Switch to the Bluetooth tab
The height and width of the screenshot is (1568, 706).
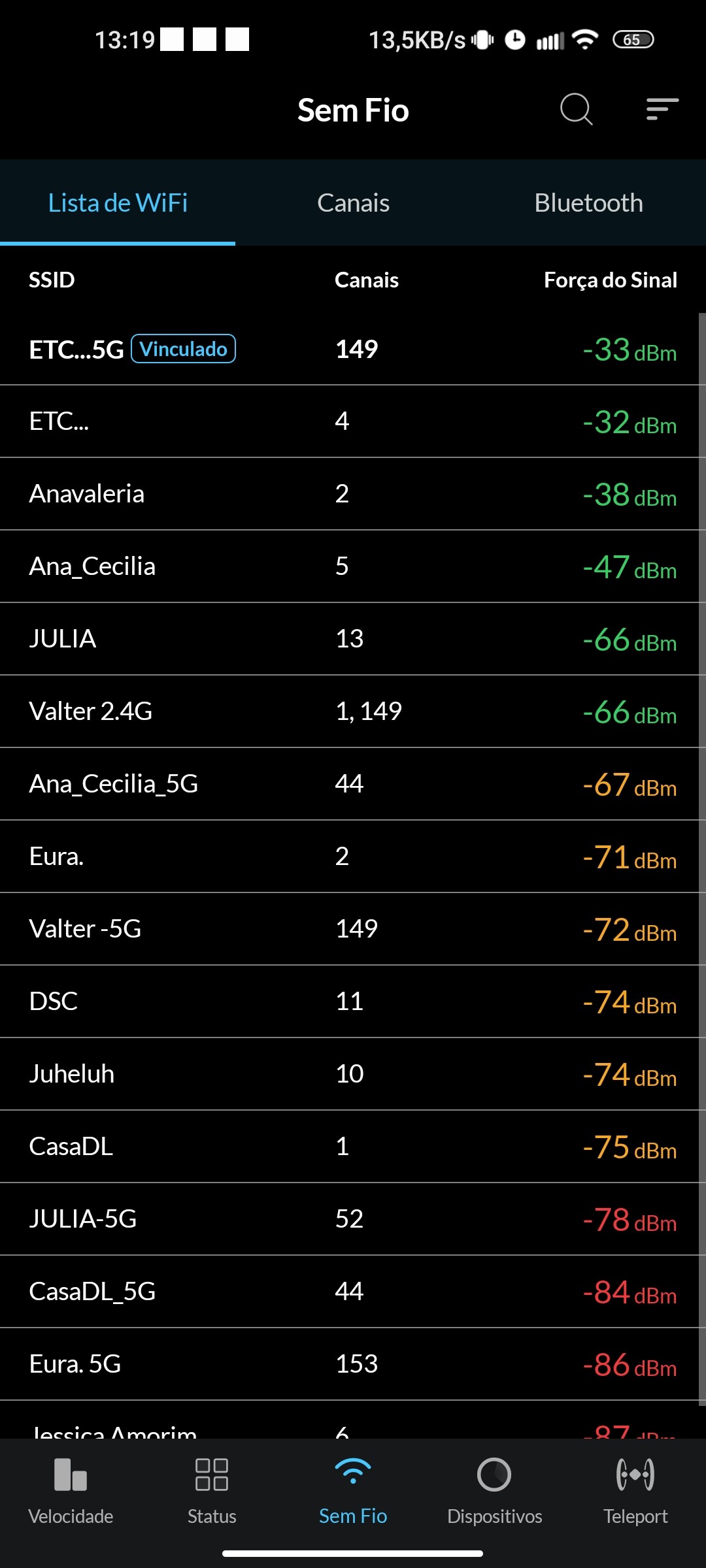coord(588,203)
